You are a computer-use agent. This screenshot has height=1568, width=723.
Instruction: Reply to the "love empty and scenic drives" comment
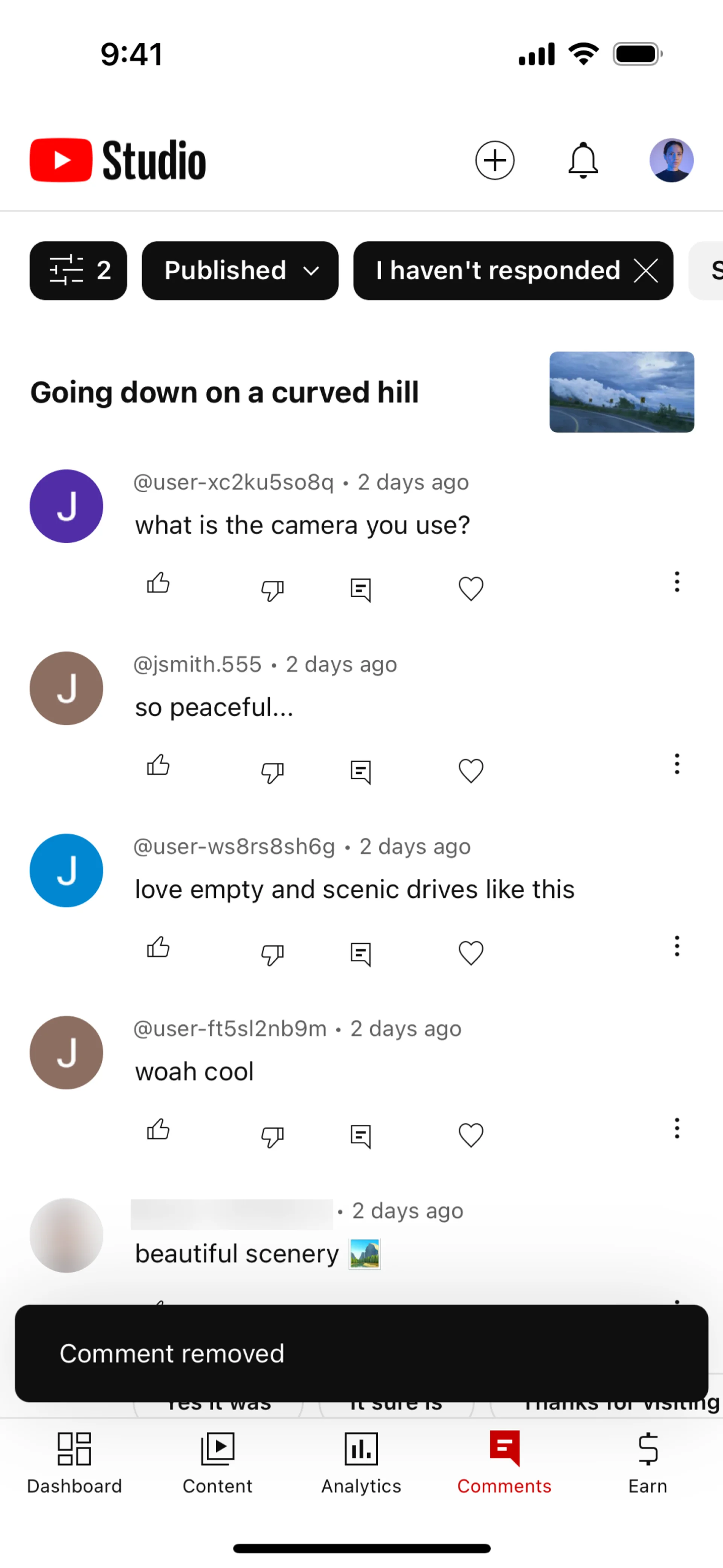[x=360, y=953]
